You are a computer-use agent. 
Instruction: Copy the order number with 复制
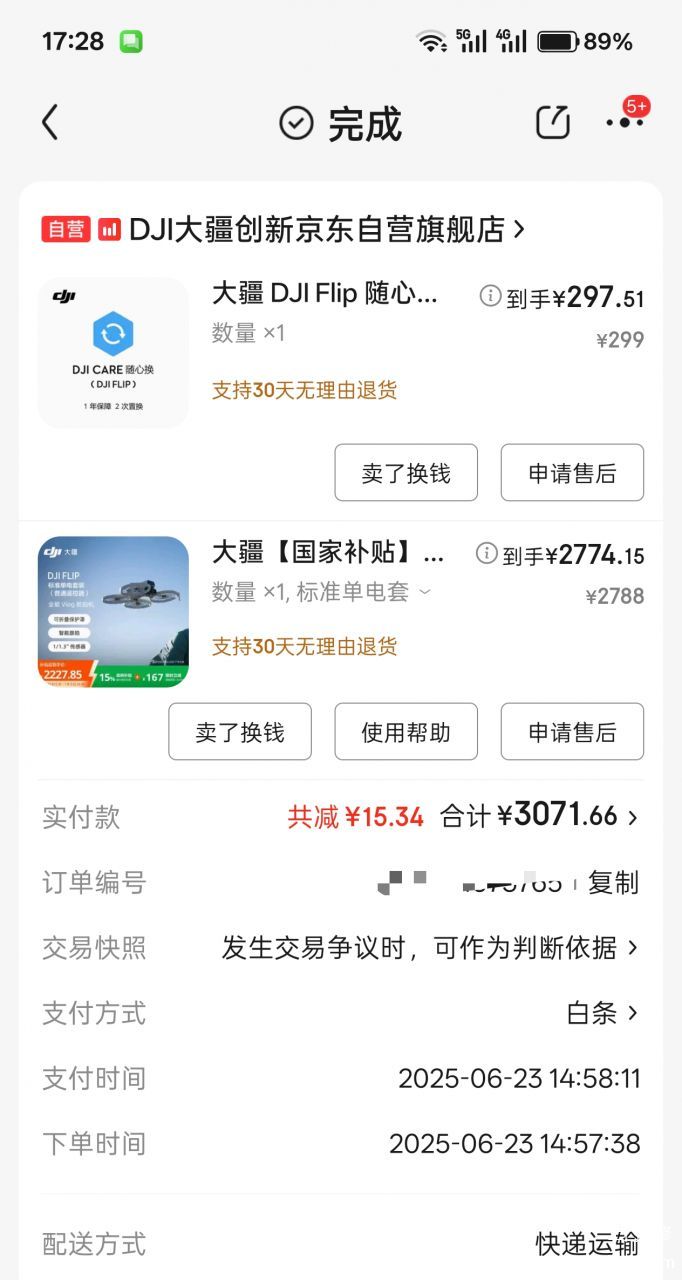pyautogui.click(x=613, y=883)
